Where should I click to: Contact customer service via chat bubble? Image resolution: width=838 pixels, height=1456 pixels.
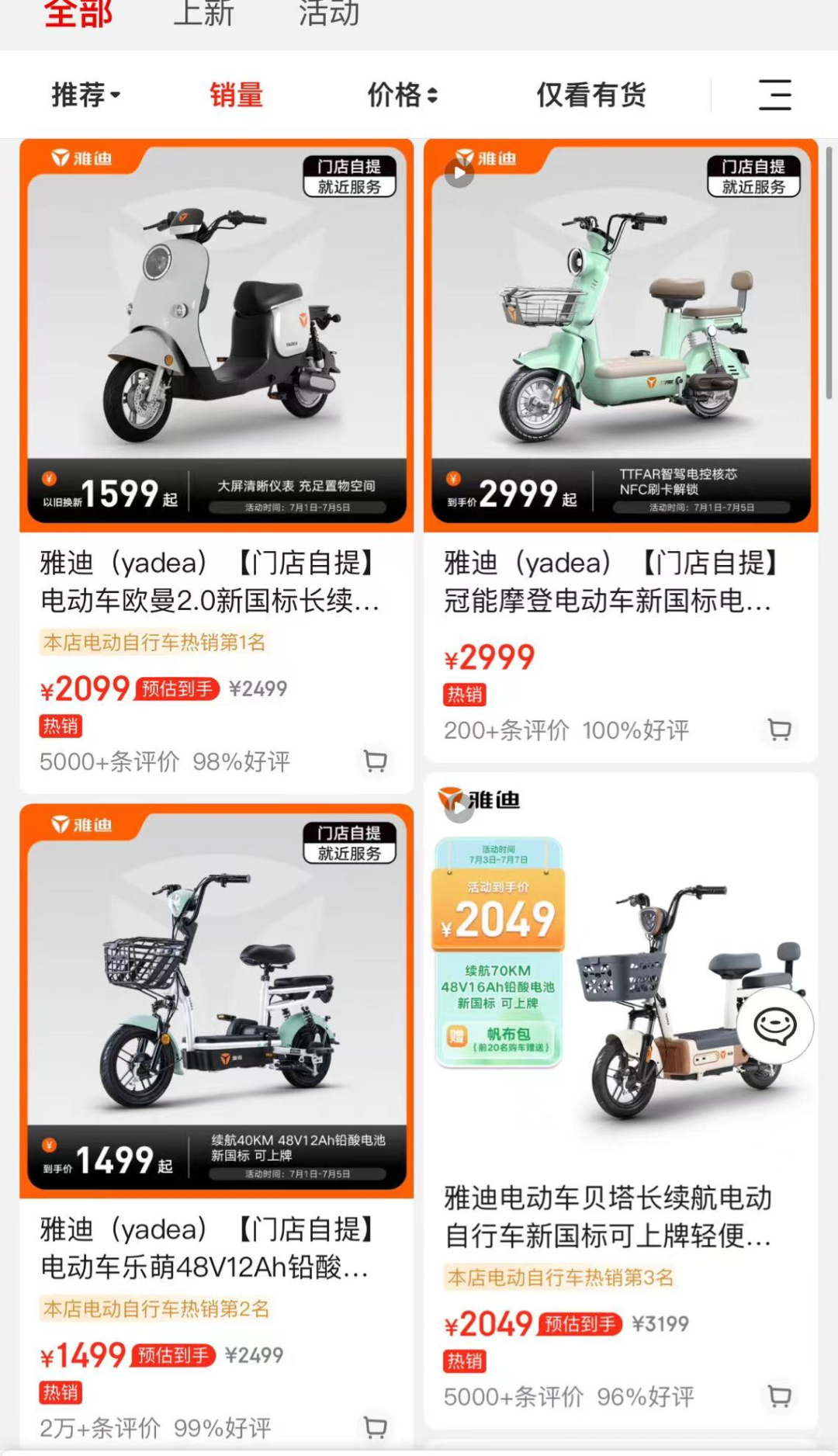pyautogui.click(x=774, y=1026)
